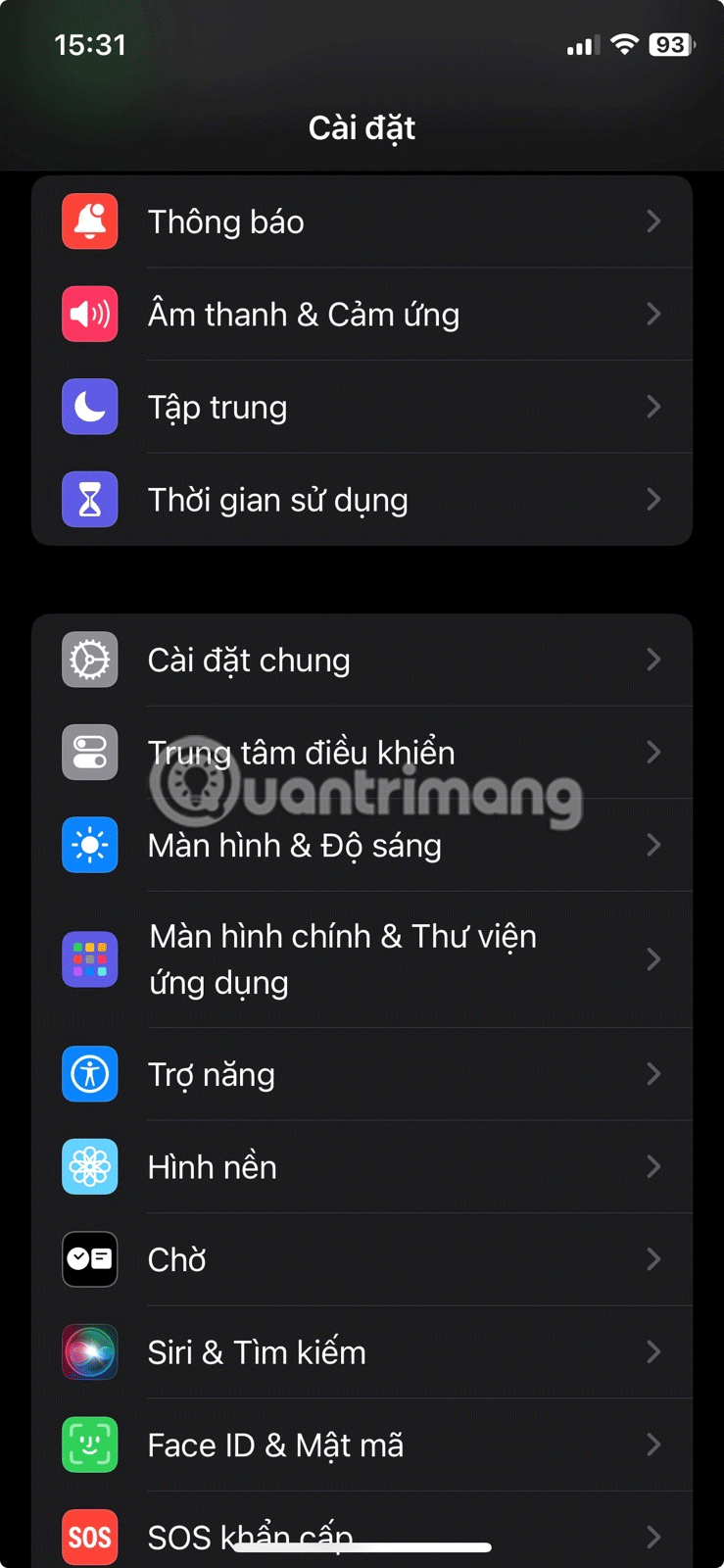Open Thời gian sử dụng
This screenshot has width=724, height=1568.
pyautogui.click(x=362, y=500)
